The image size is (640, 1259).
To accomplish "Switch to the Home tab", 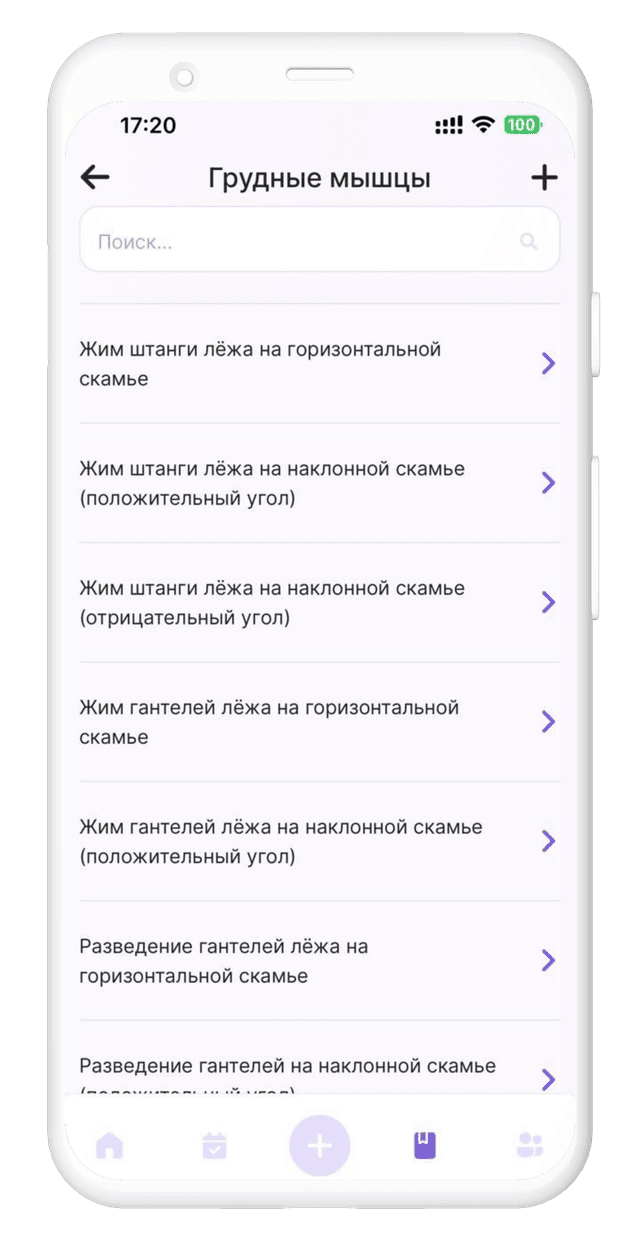I will [109, 1145].
